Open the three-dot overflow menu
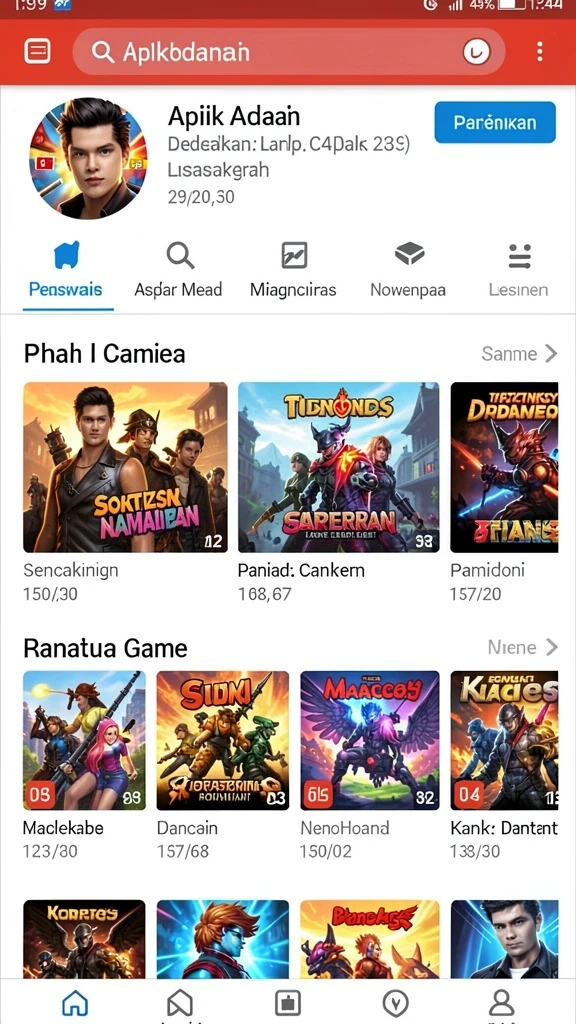Viewport: 576px width, 1024px height. point(539,51)
